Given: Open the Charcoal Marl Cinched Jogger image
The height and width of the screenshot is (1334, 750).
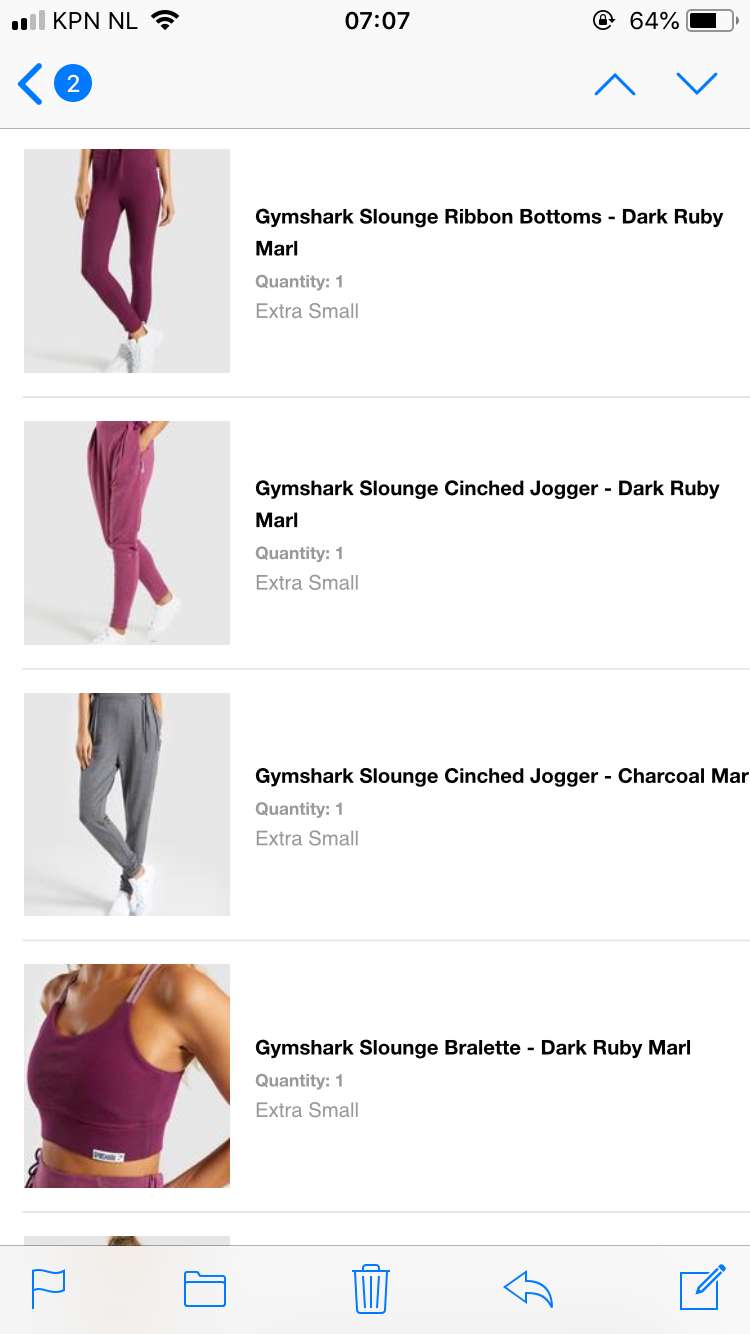Looking at the screenshot, I should (x=127, y=804).
